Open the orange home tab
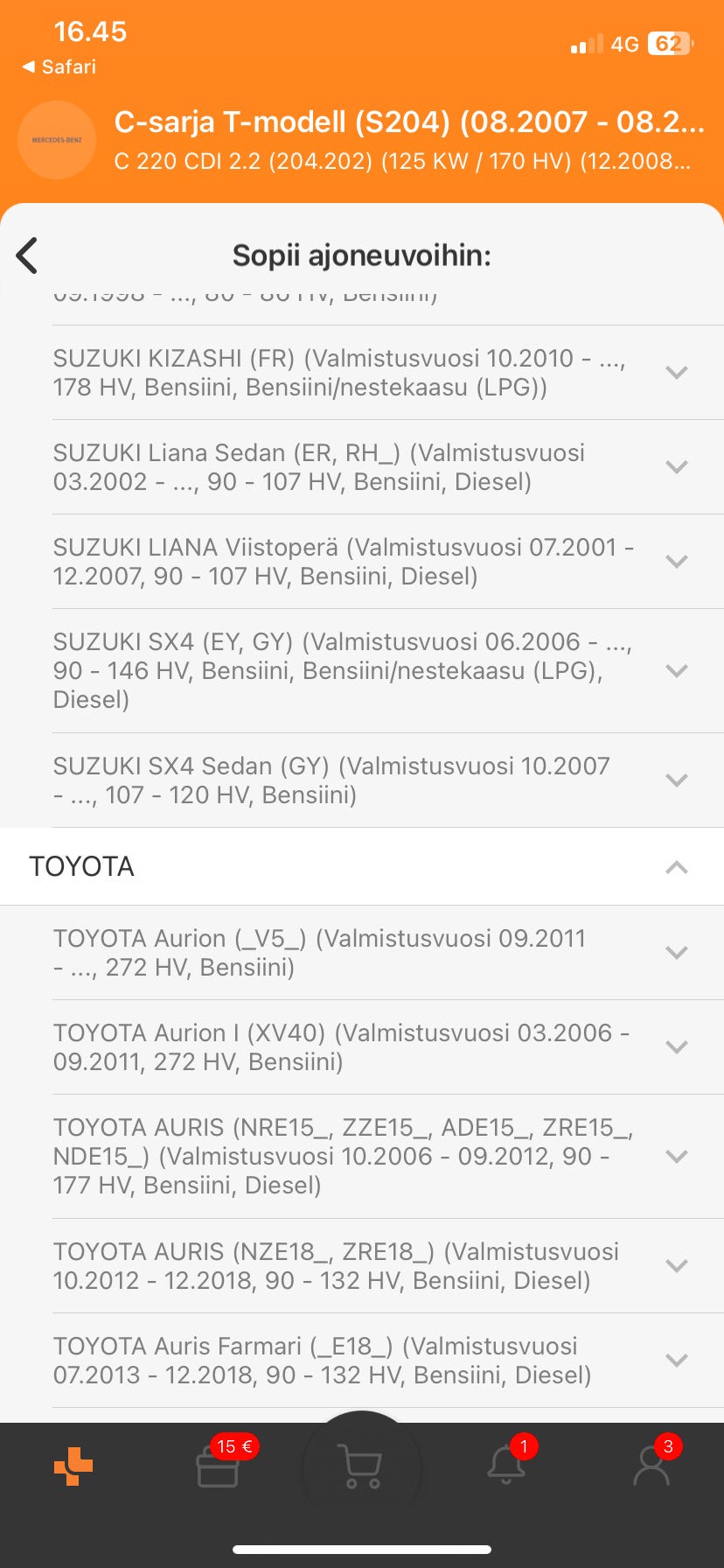This screenshot has width=724, height=1568. tap(73, 1466)
